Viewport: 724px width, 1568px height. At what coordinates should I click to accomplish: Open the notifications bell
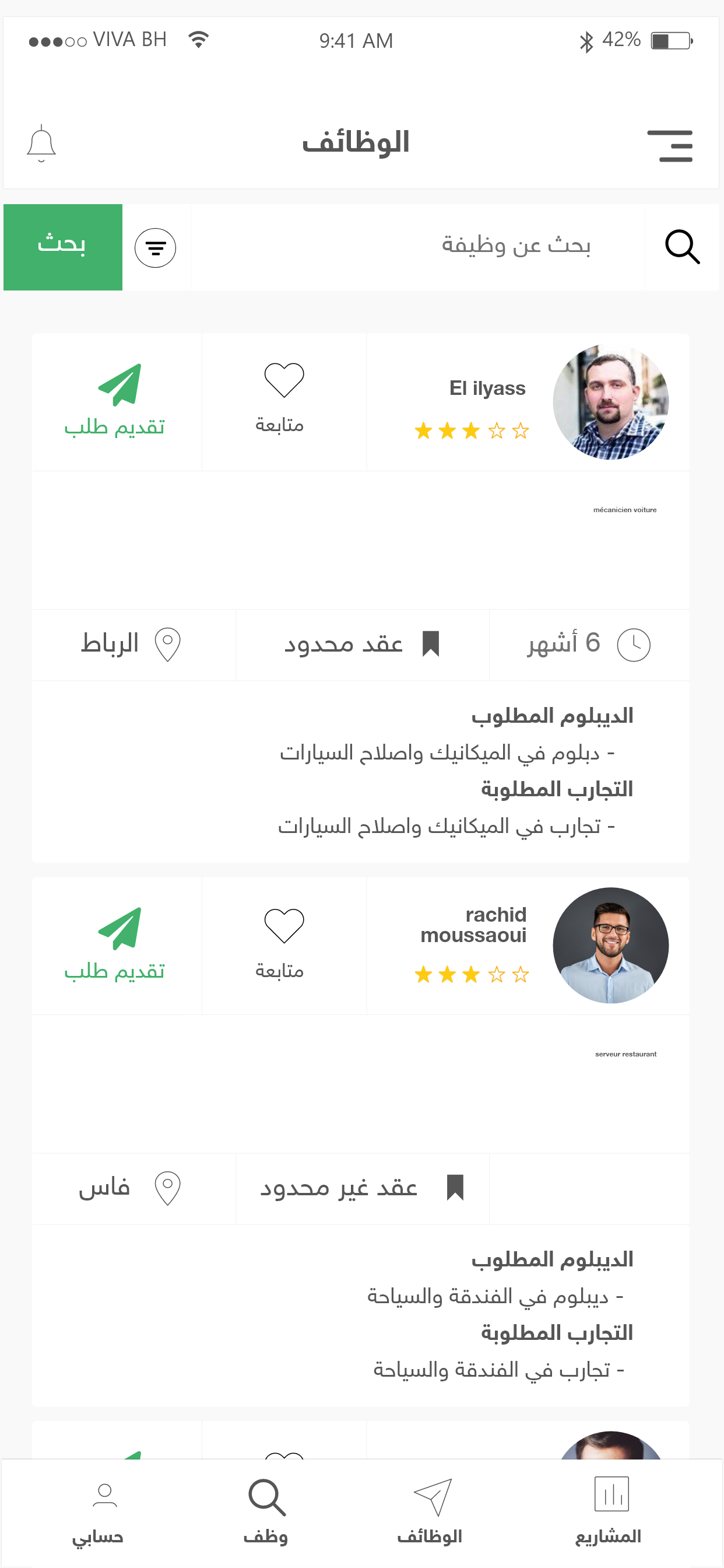pyautogui.click(x=41, y=143)
